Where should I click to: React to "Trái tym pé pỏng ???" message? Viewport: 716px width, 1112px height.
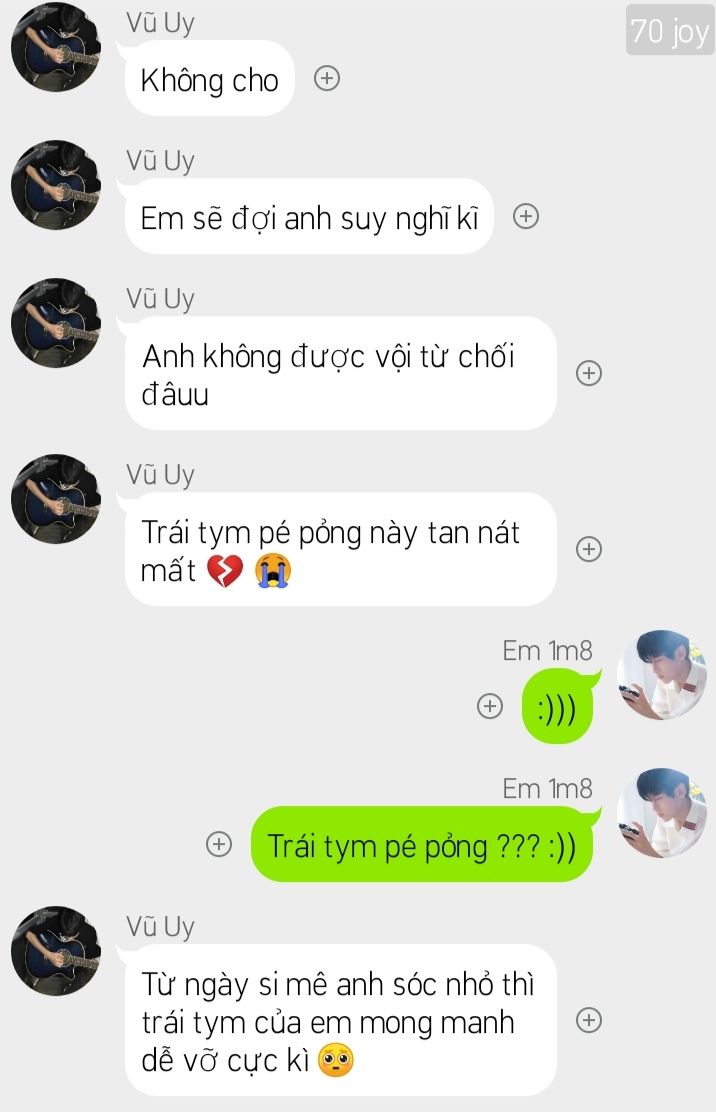coord(218,844)
